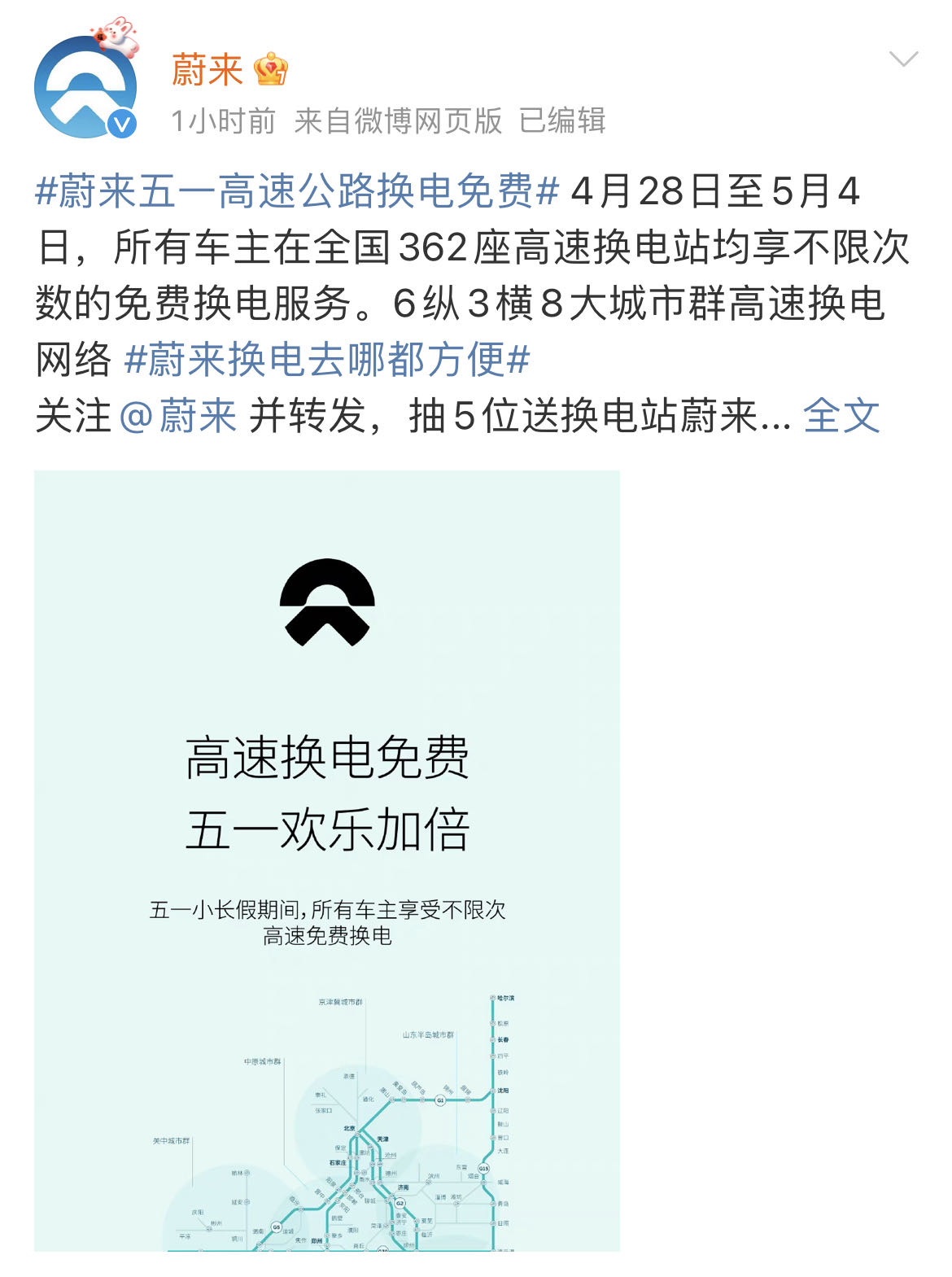Tap the 蔚来 username

click(x=207, y=70)
